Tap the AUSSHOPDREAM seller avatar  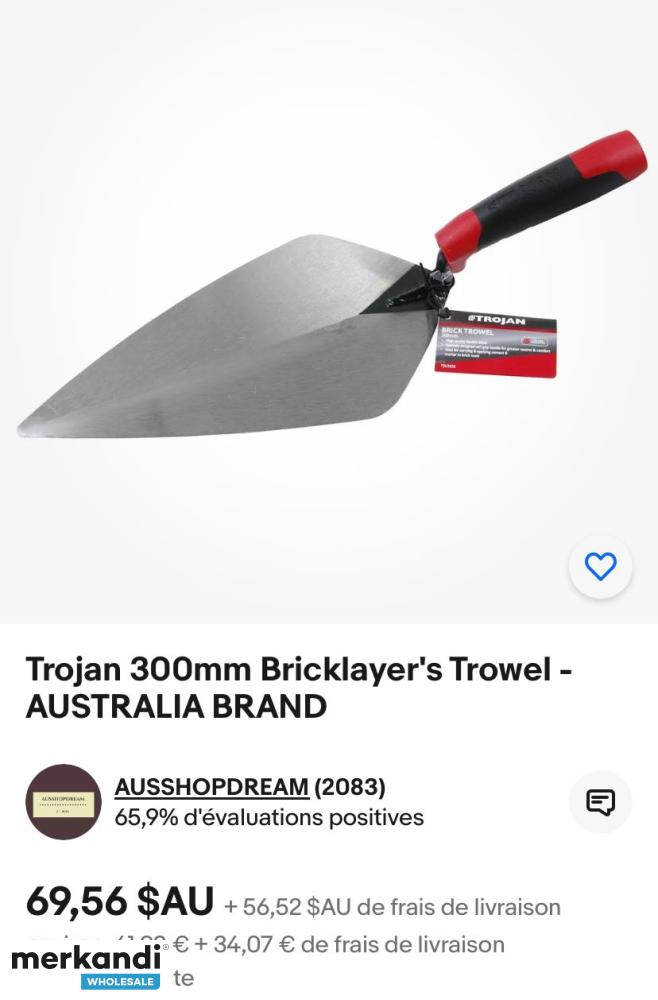[x=63, y=802]
